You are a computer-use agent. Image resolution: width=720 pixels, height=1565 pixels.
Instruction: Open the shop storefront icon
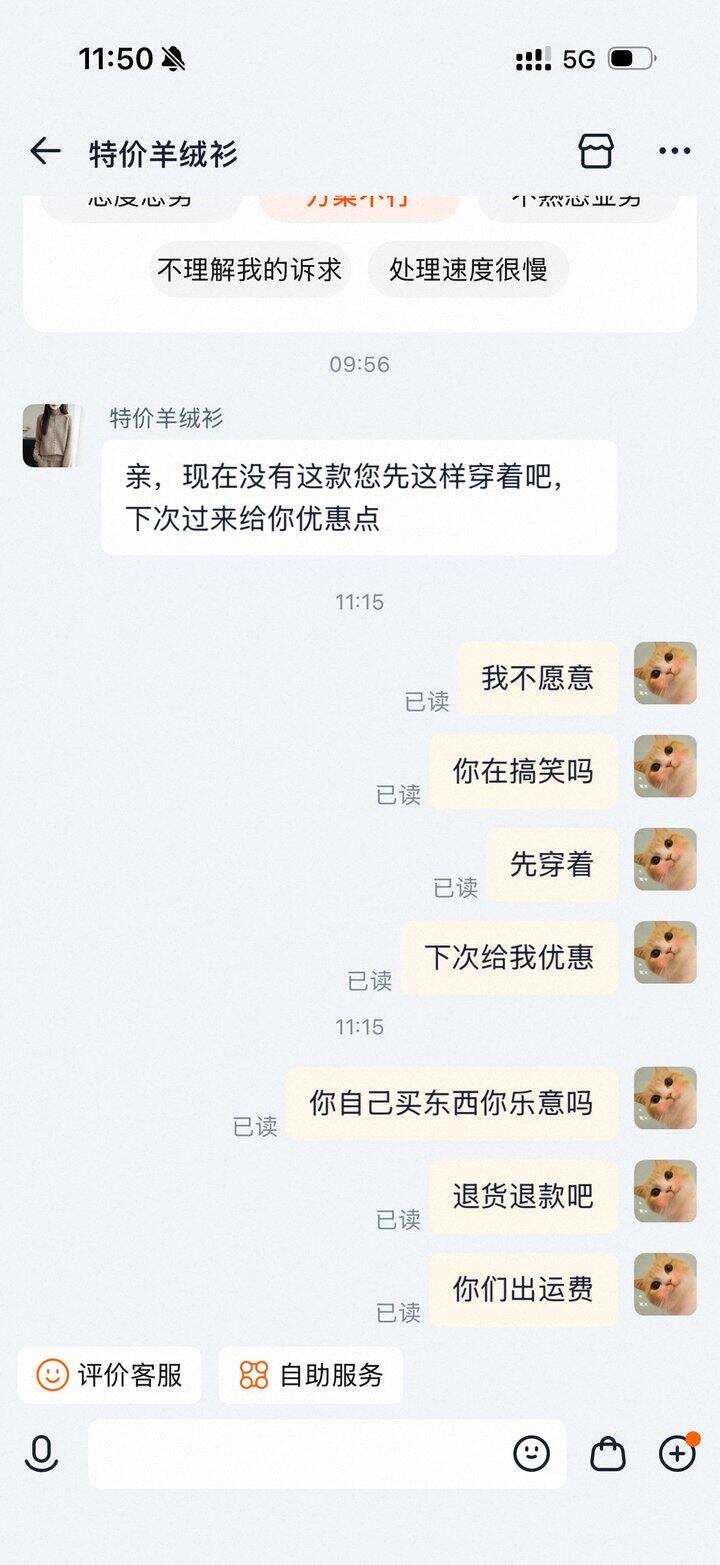point(596,151)
